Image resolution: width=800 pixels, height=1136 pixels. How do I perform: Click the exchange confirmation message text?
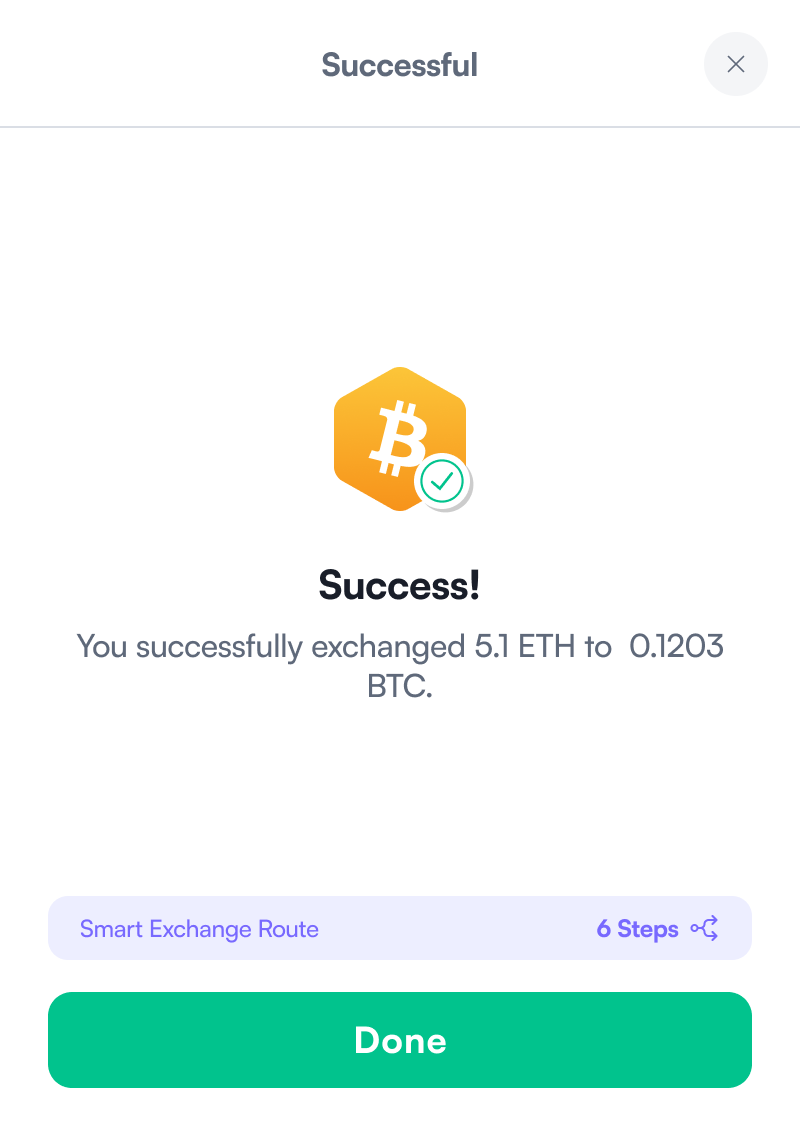tap(400, 665)
